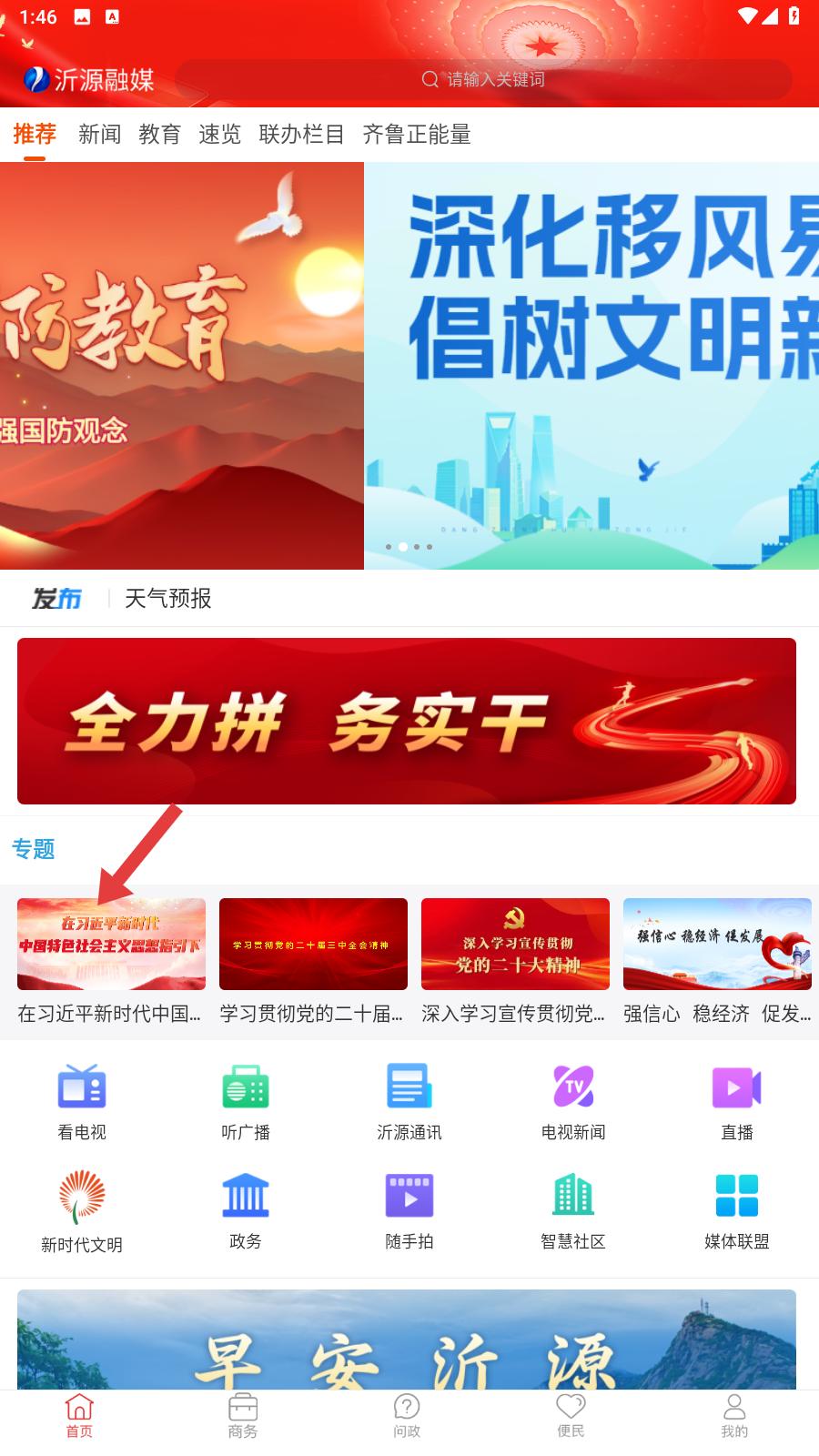Open the 学习贯彻党的二十届 topic card
Image resolution: width=819 pixels, height=1456 pixels.
pos(313,962)
